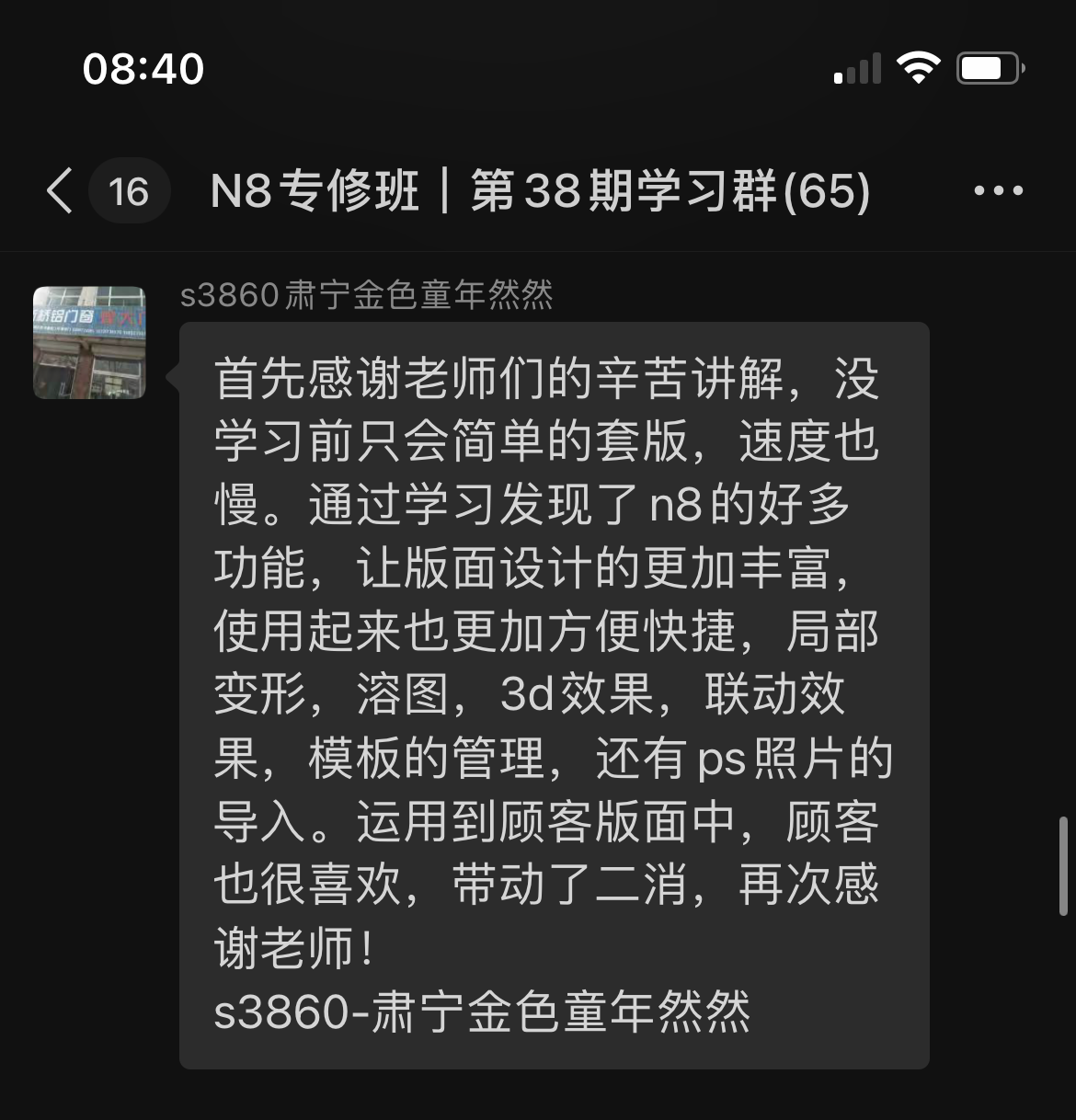The height and width of the screenshot is (1120, 1076).
Task: Go back to the chat list
Action: tap(61, 191)
